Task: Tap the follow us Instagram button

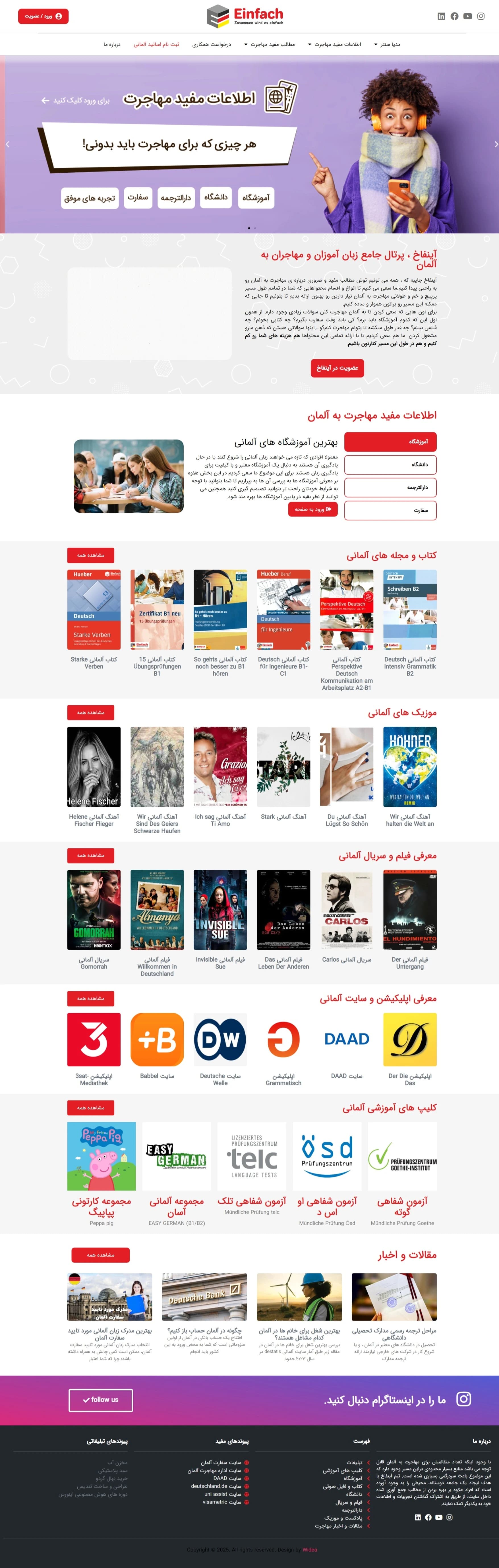Action: pyautogui.click(x=100, y=1399)
